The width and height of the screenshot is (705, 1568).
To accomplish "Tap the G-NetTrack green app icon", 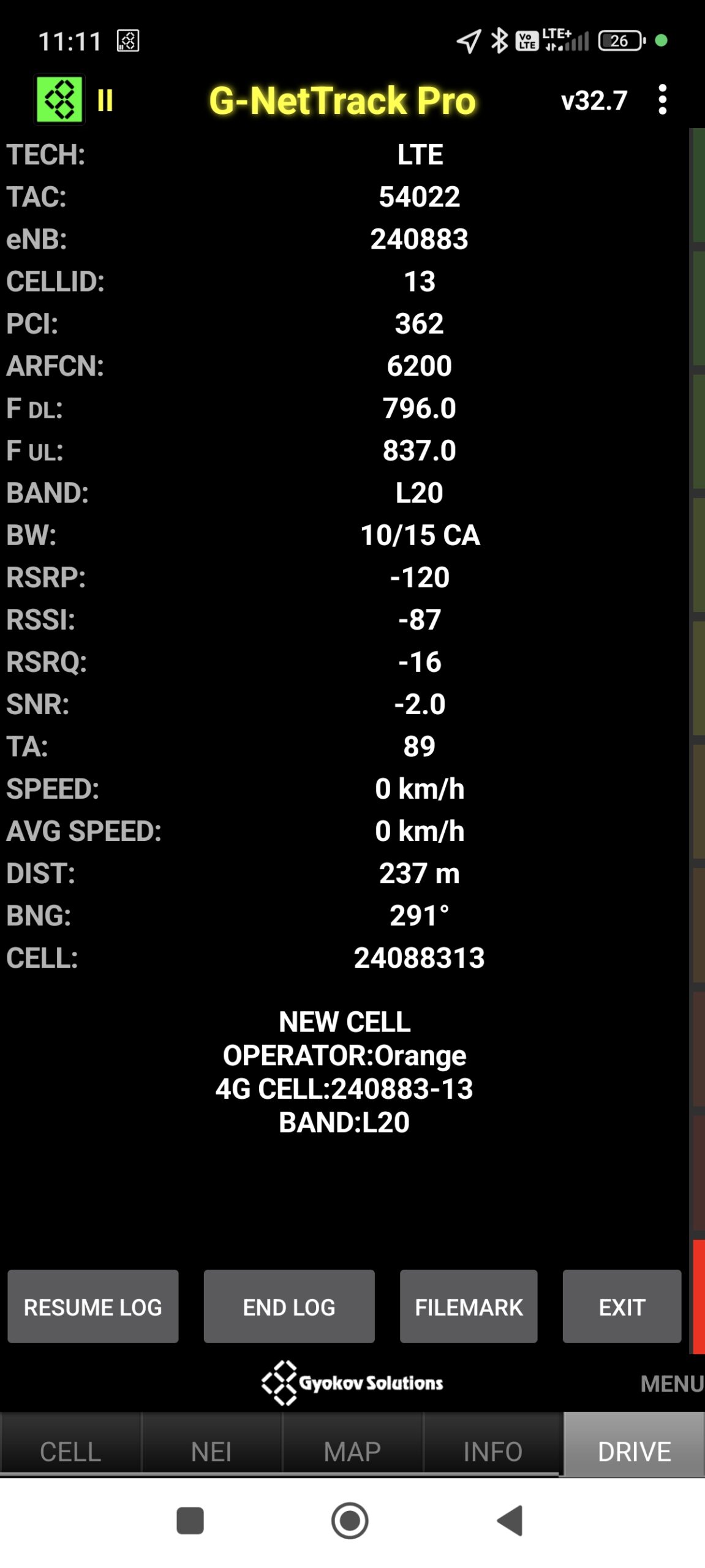I will coord(59,100).
